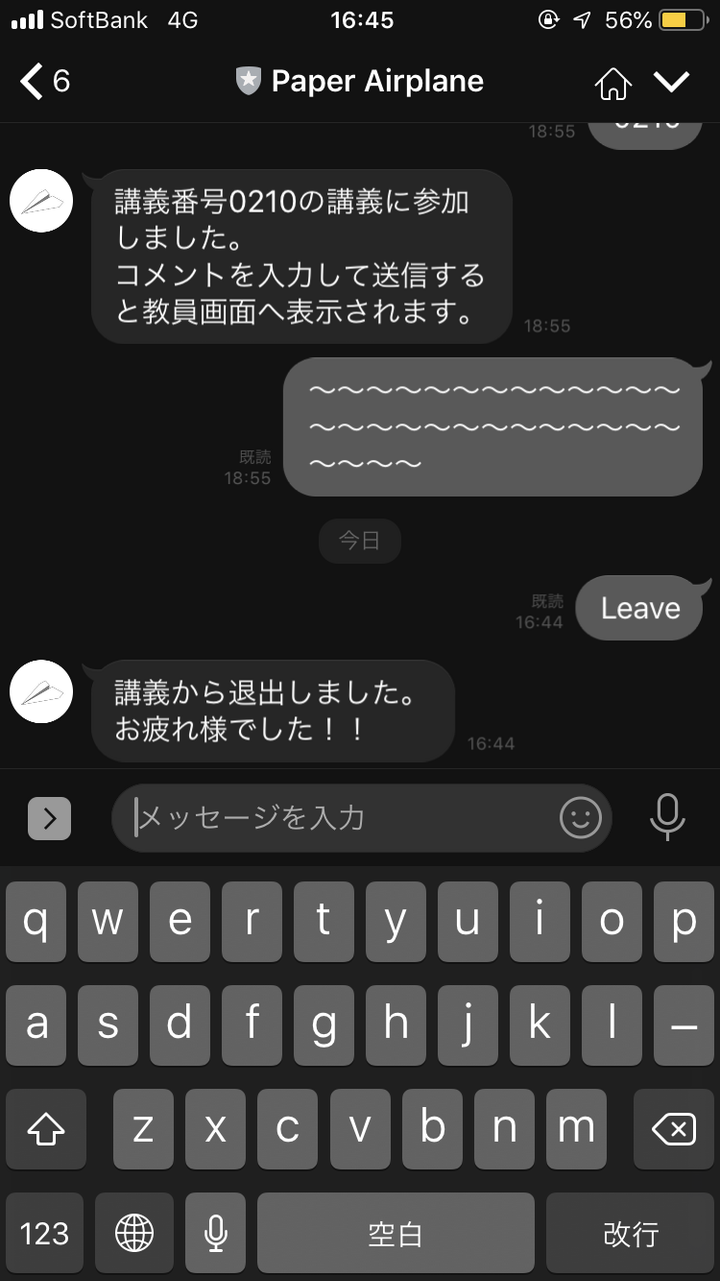Expand the attachment options arrow
Screen dimensions: 720x1281
point(49,819)
